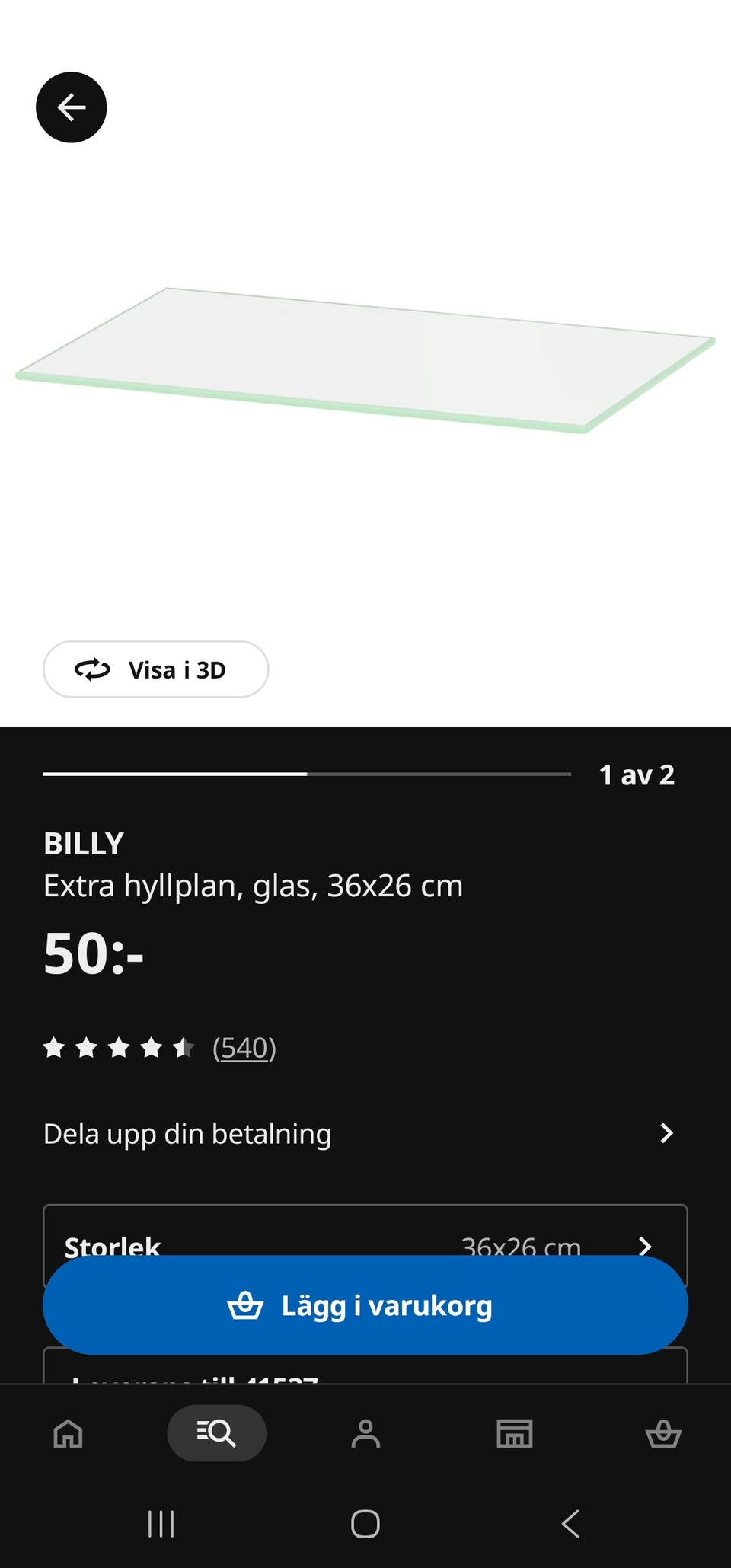Open the search tab in the bottom bar
This screenshot has height=1568, width=731.
click(x=217, y=1433)
